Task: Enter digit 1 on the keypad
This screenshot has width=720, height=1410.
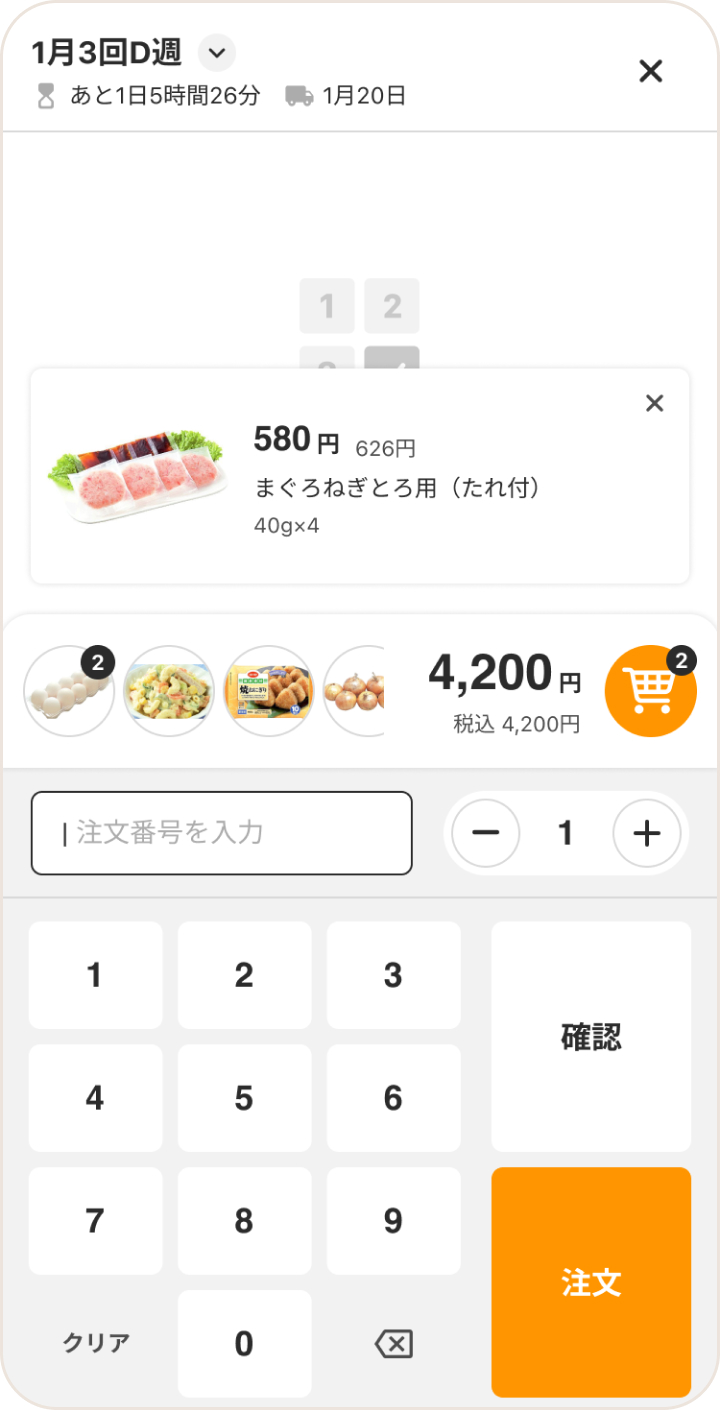Action: click(x=95, y=975)
